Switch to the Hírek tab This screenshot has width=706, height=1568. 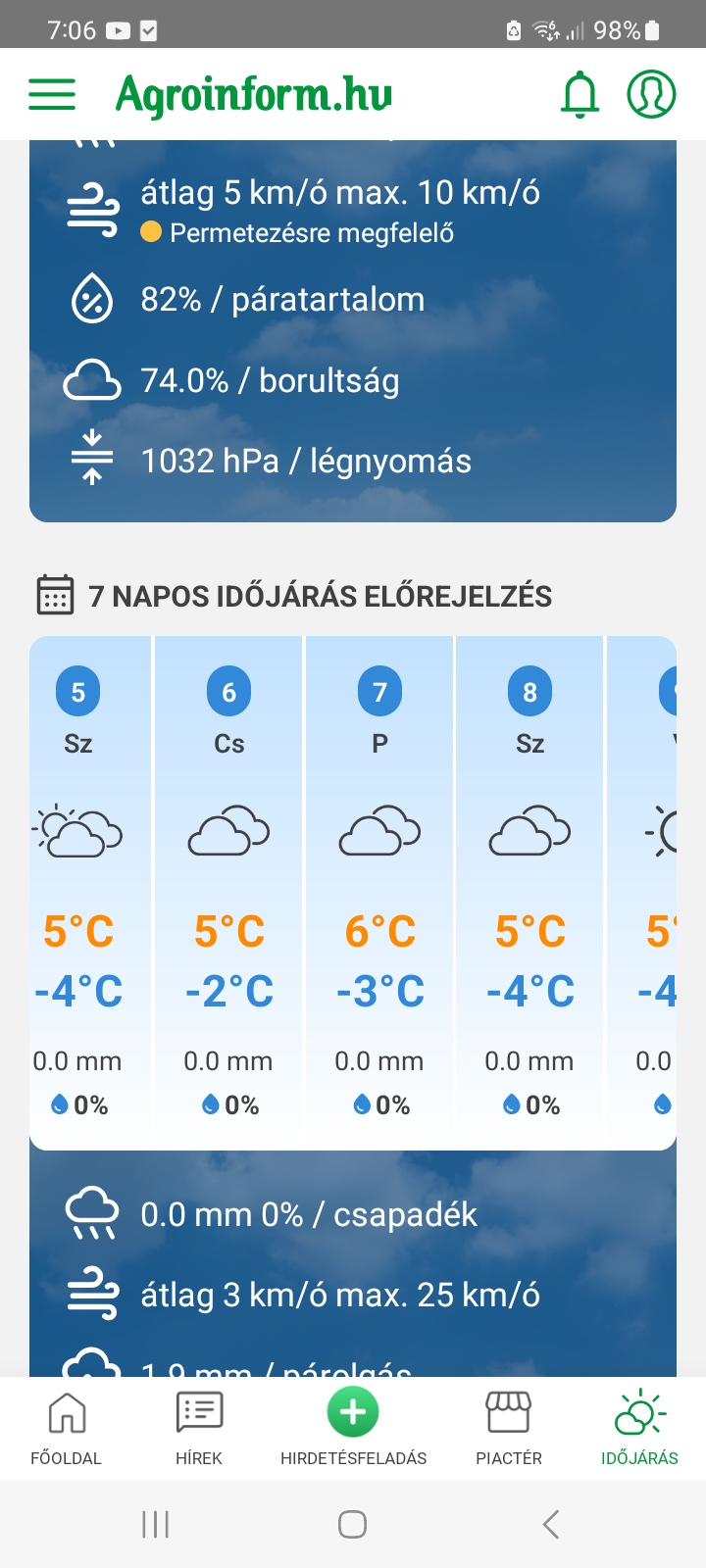(199, 1429)
